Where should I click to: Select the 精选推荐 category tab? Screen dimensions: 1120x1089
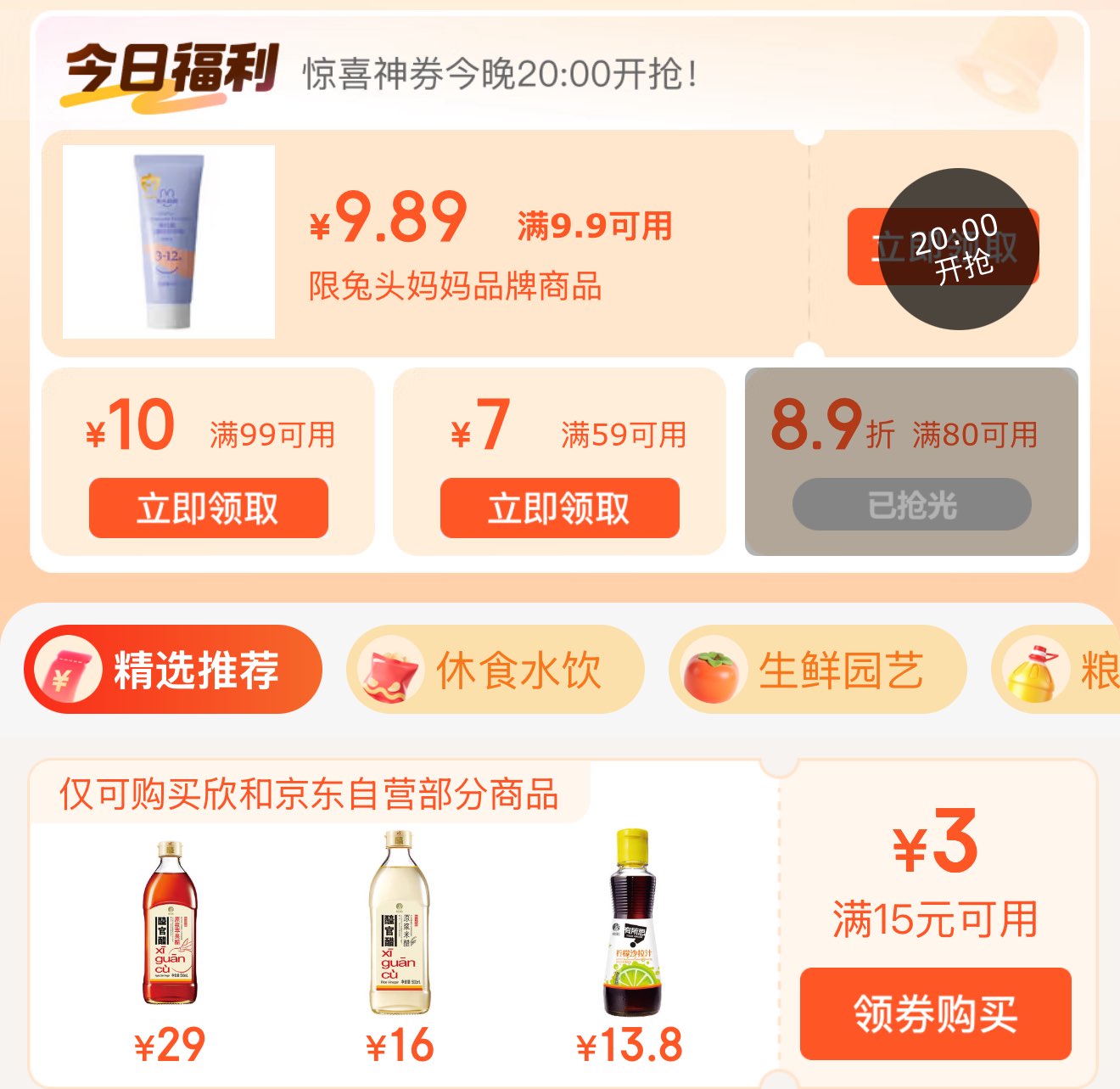pos(173,670)
